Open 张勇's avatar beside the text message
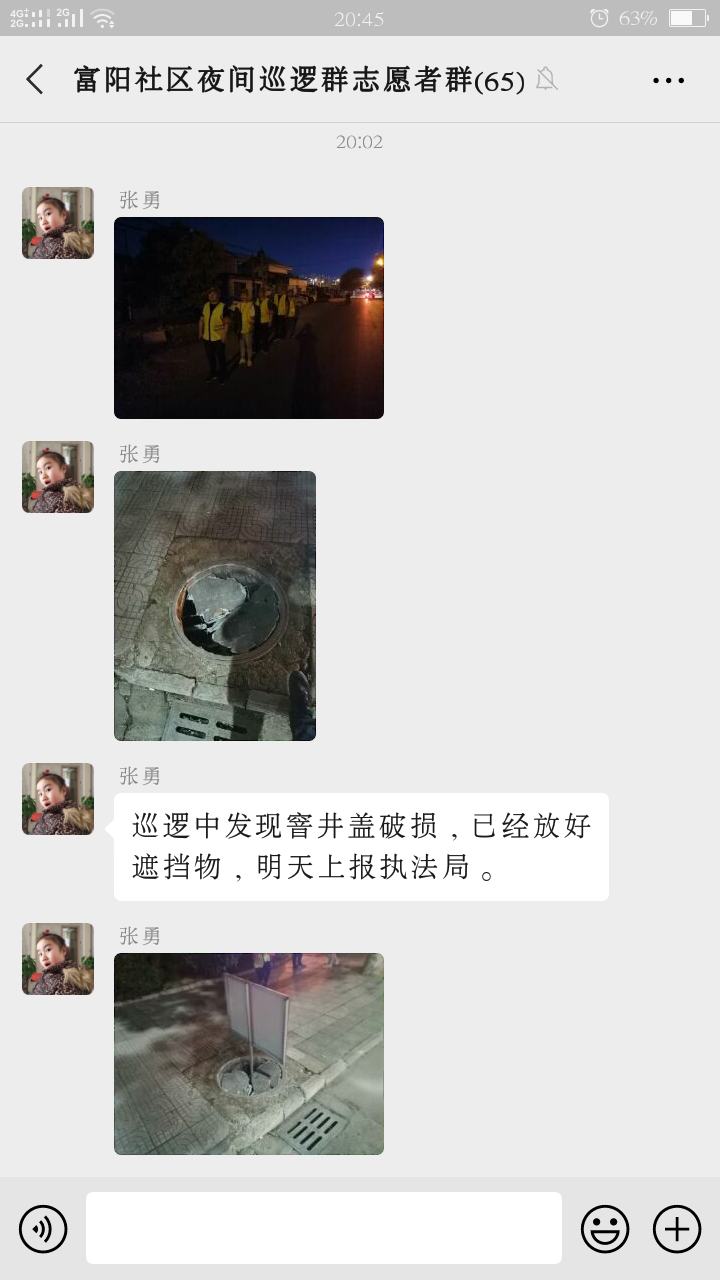The width and height of the screenshot is (720, 1280). (58, 799)
